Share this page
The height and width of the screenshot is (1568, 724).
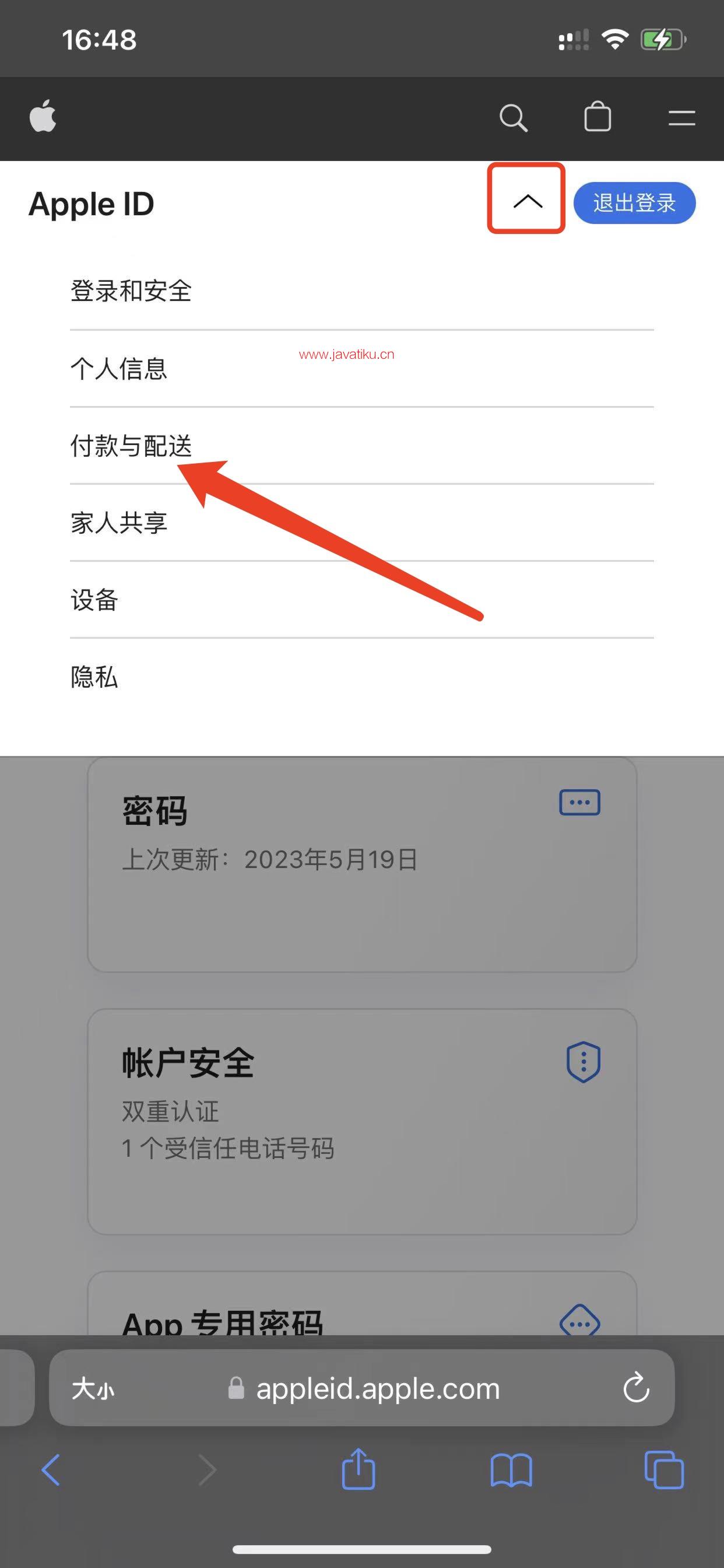click(359, 1469)
